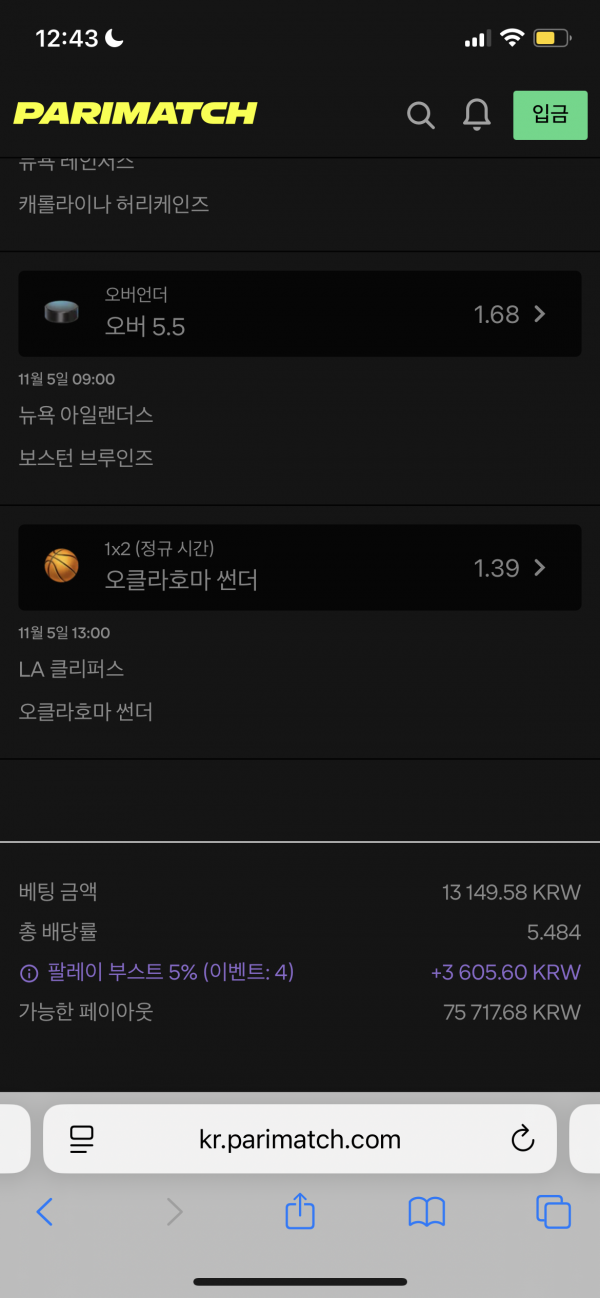The image size is (600, 1298).
Task: Show all open Safari tabs
Action: pos(553,1212)
